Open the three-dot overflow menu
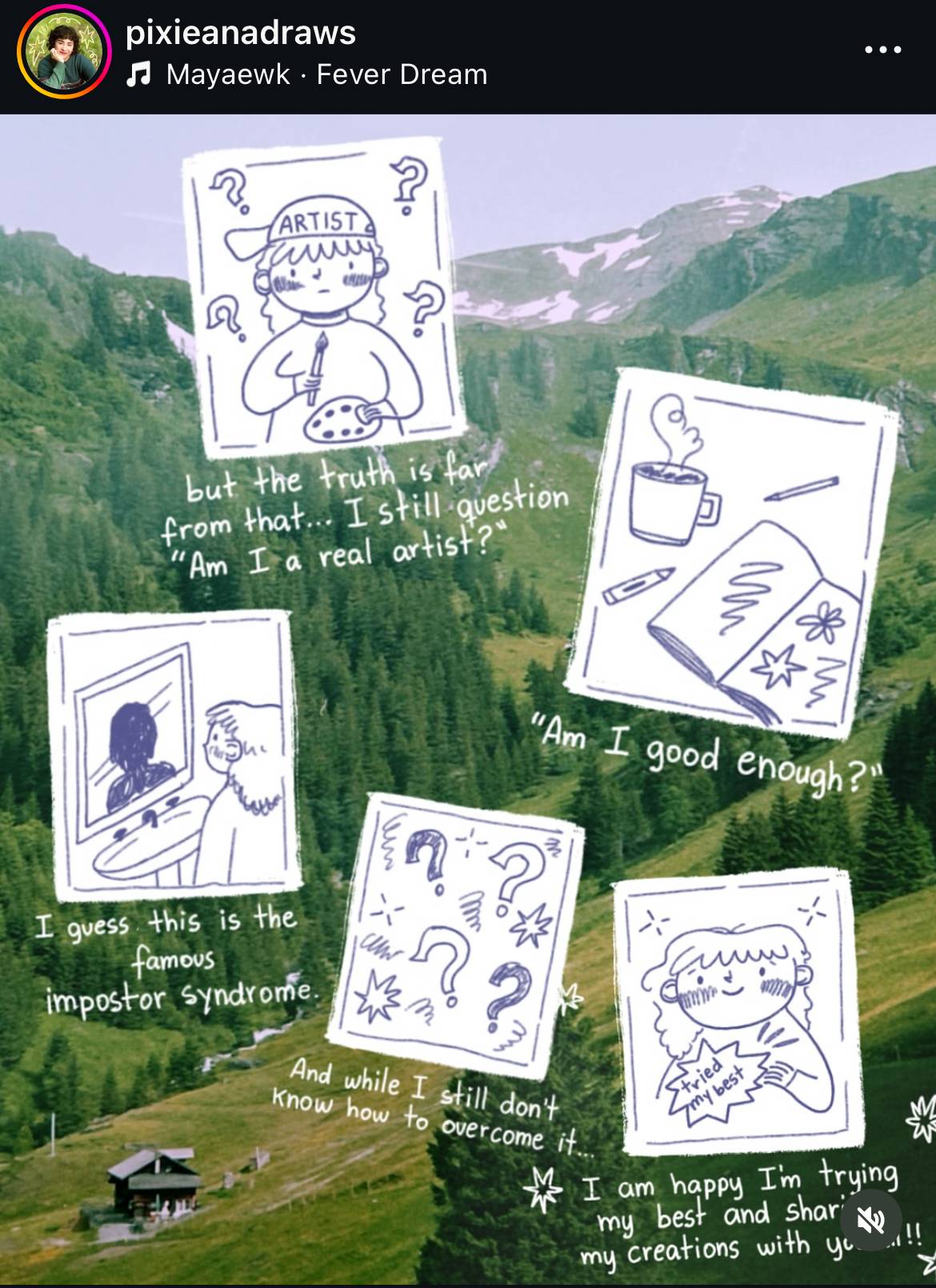 pos(883,50)
